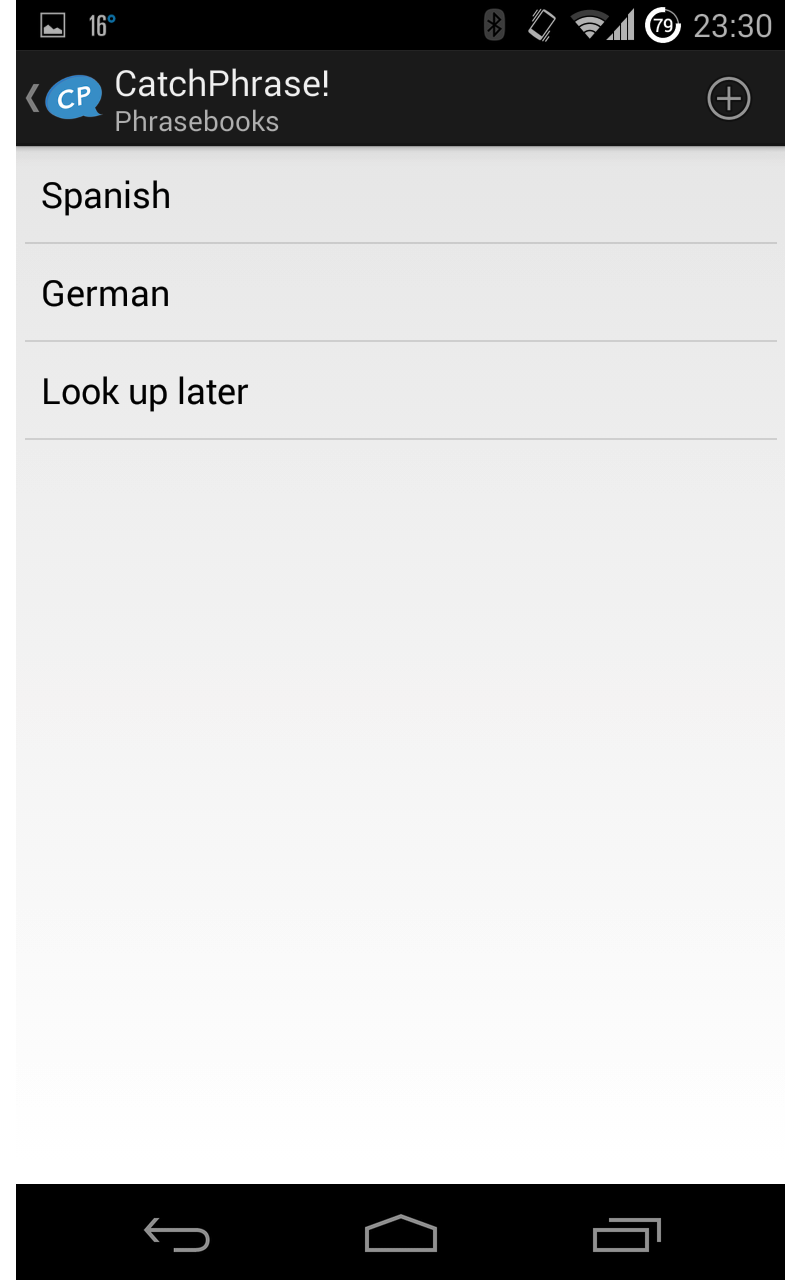Viewport: 800px width, 1280px height.
Task: Tap the NFC status icon
Action: [540, 25]
